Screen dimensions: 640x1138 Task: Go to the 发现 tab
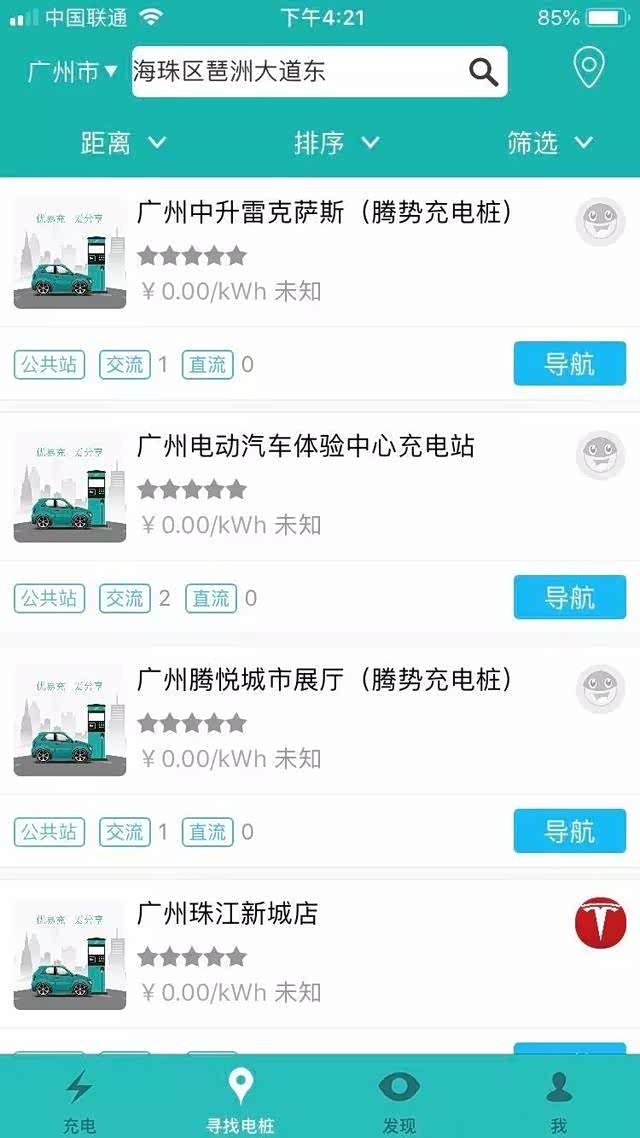click(399, 1099)
